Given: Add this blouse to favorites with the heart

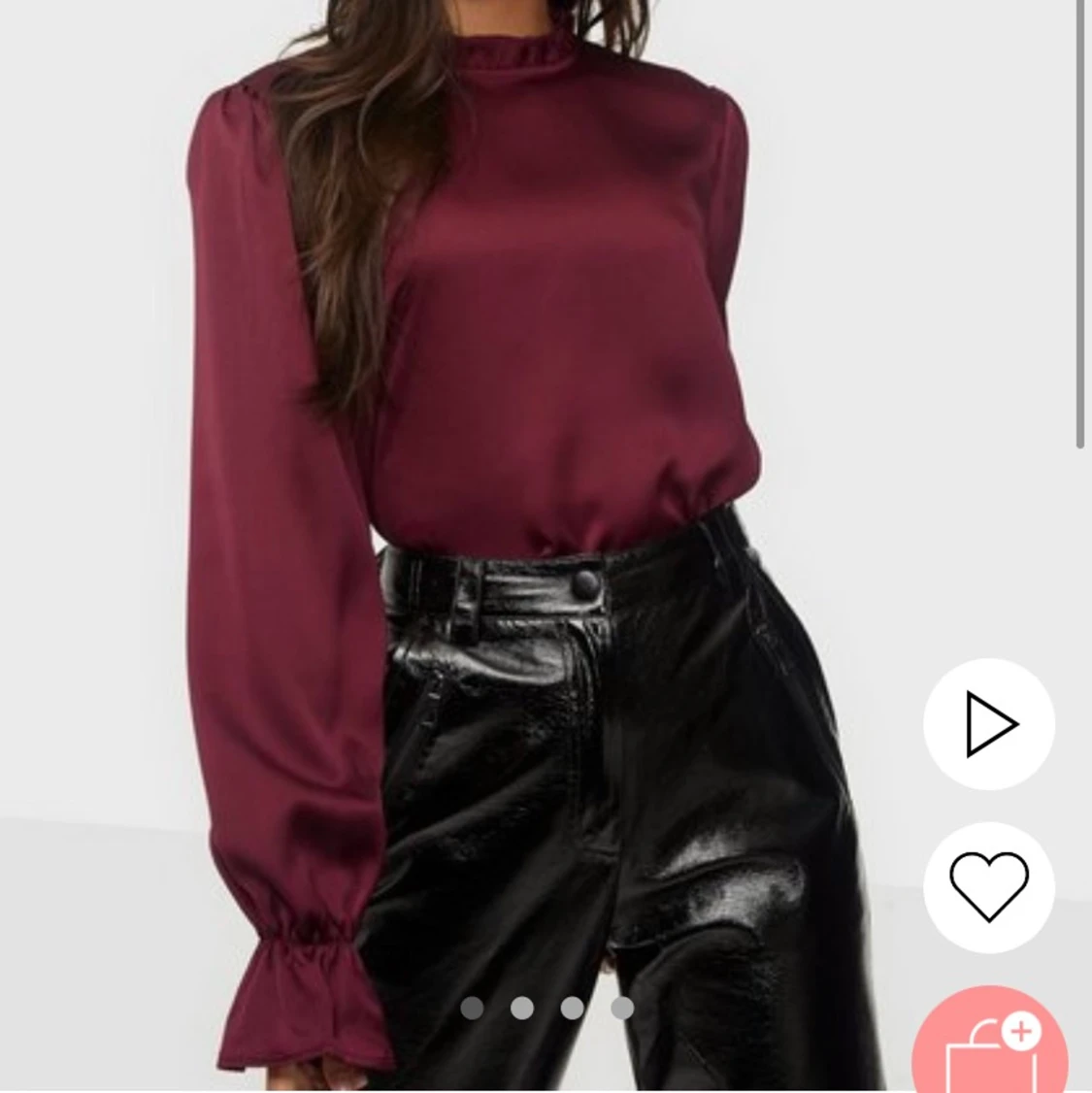Looking at the screenshot, I should [988, 887].
